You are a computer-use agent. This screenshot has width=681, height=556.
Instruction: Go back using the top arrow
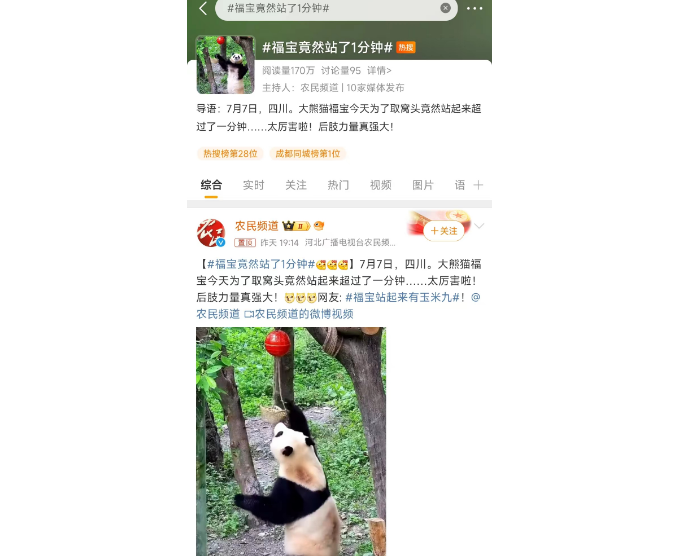203,9
